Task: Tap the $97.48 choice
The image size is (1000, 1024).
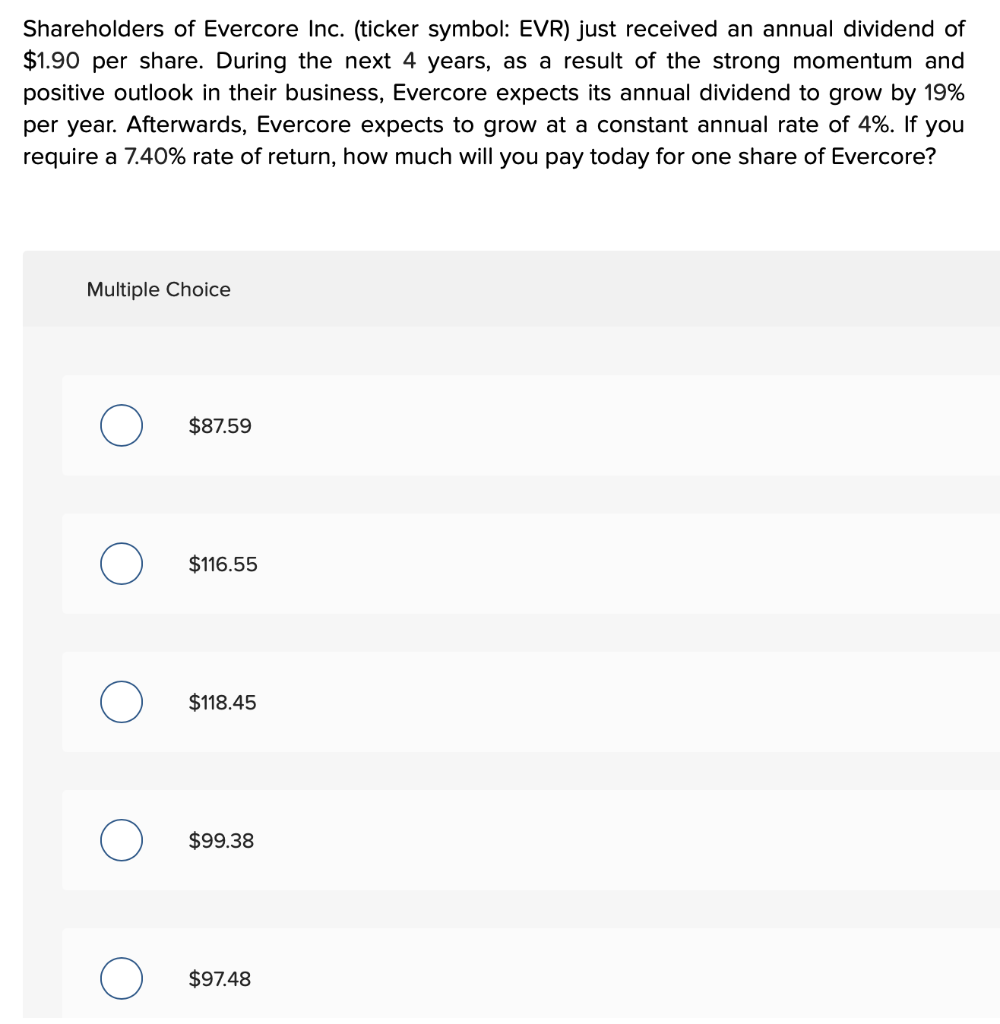Action: click(121, 978)
